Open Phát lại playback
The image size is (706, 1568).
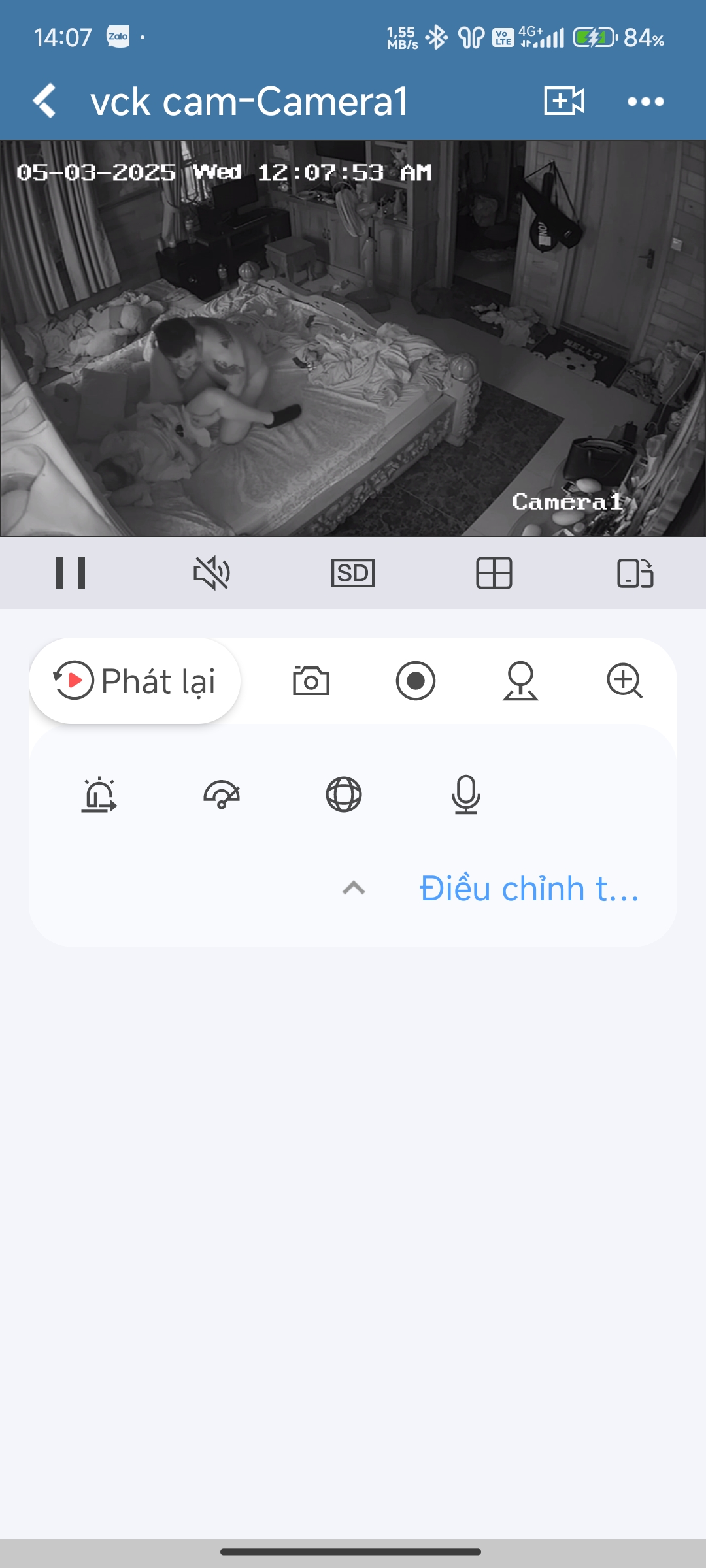pos(135,681)
